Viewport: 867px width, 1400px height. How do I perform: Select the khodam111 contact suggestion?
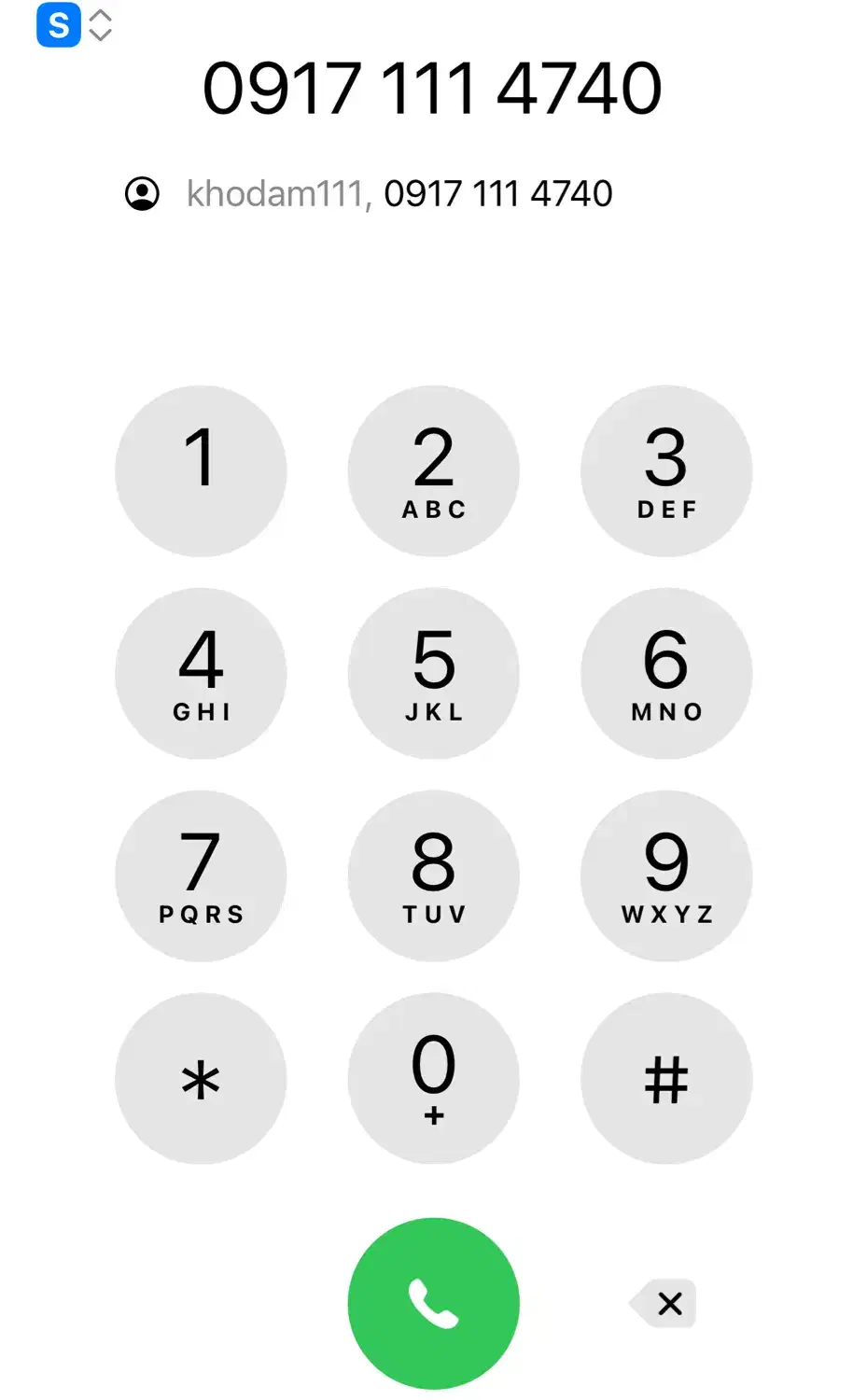[x=370, y=194]
